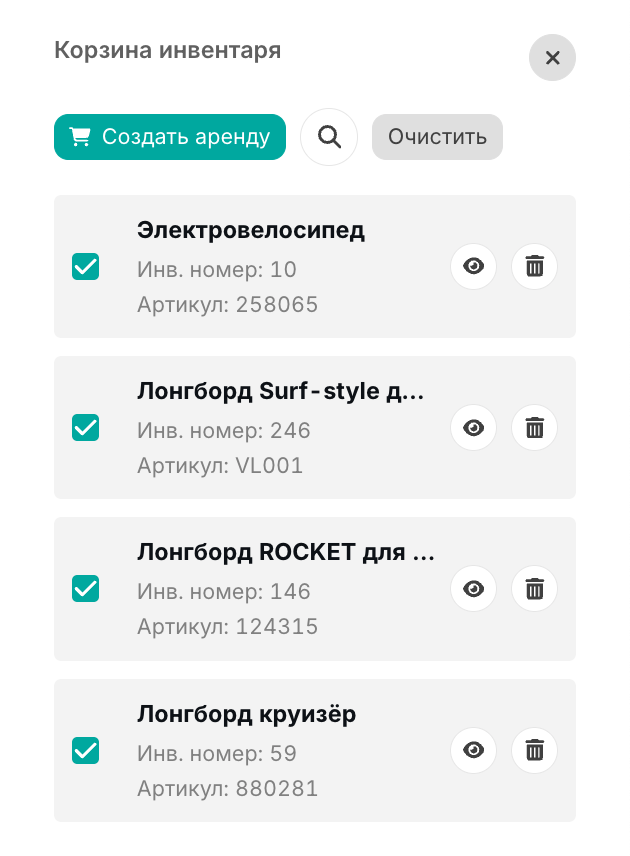Open eye icon for Лонгборд ROCKET
This screenshot has height=856, width=630.
[x=473, y=588]
